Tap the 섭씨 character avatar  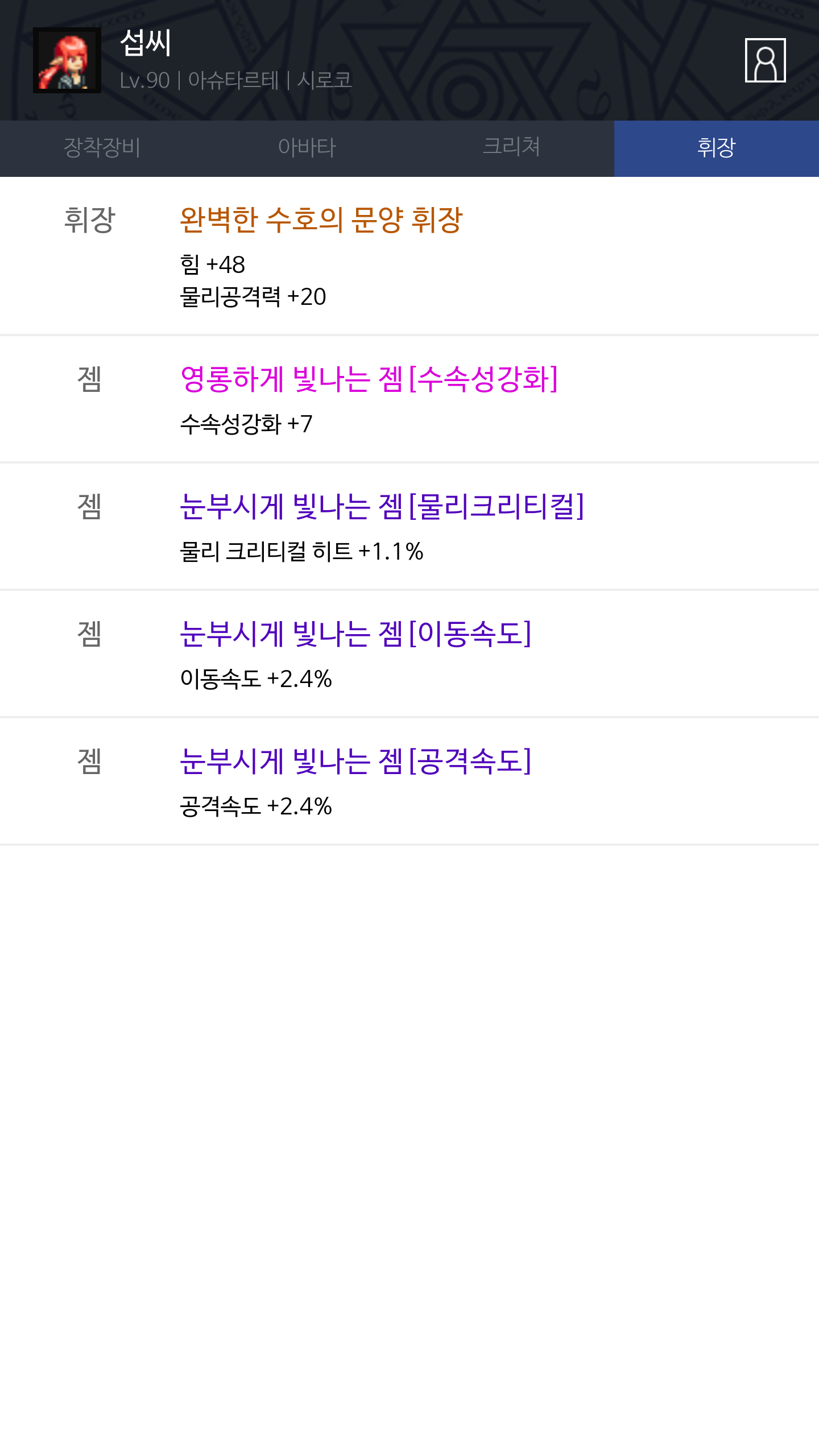coord(67,60)
